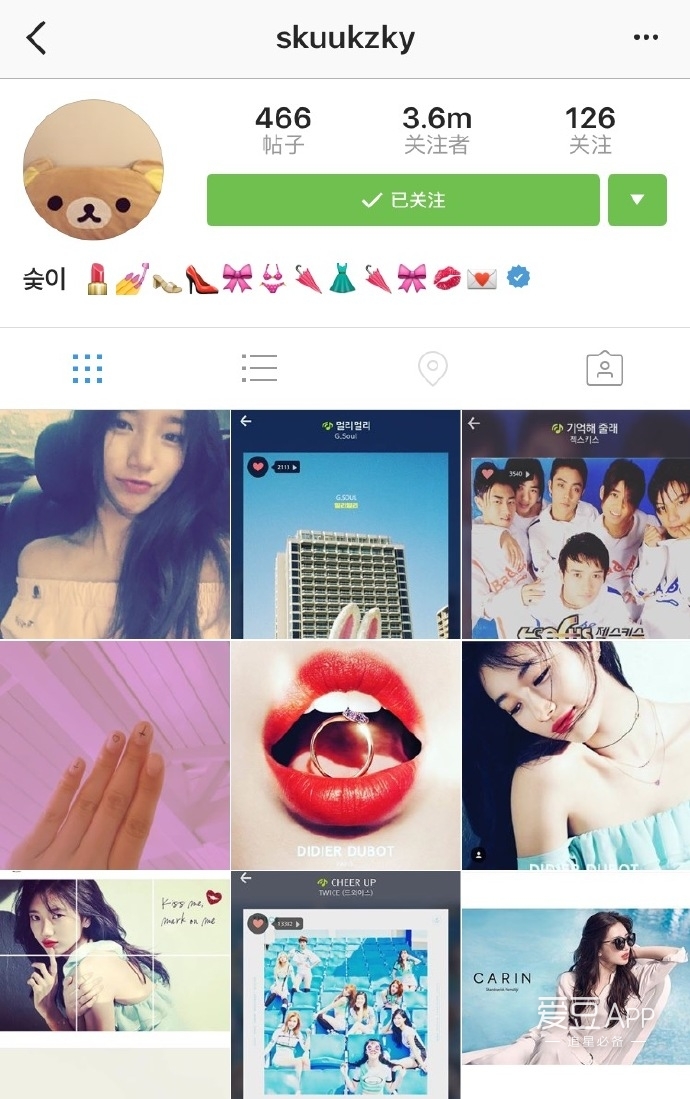The height and width of the screenshot is (1099, 690).
Task: View the 126 关注 following list
Action: [x=590, y=131]
